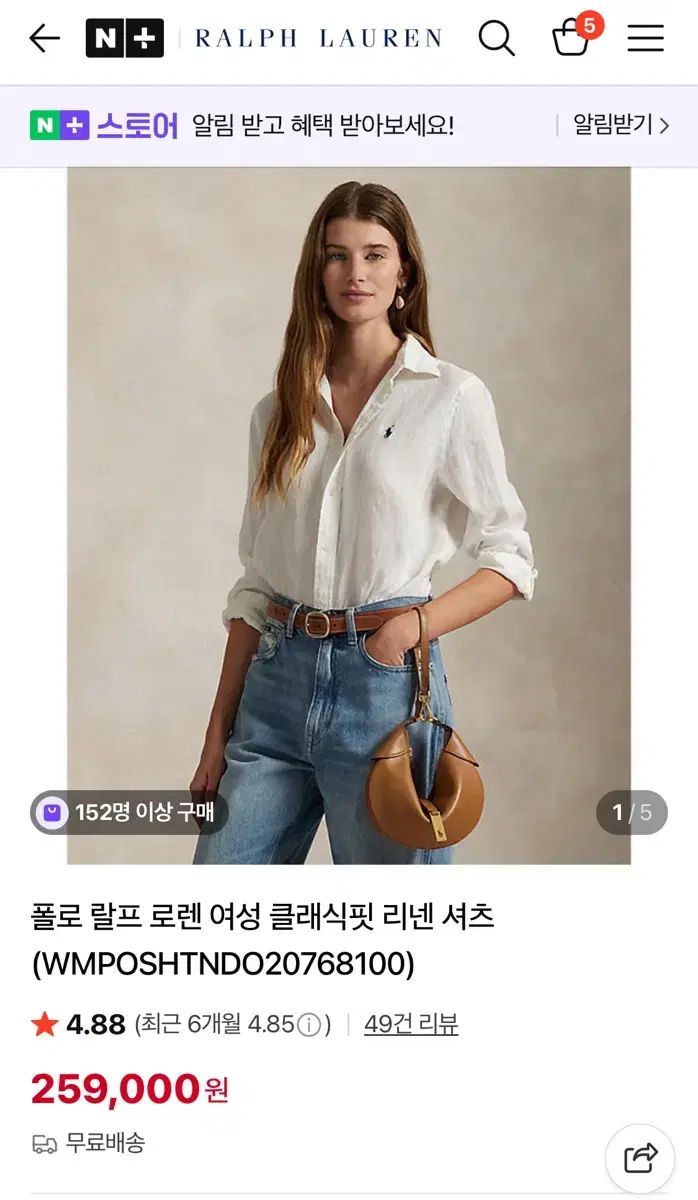698x1200 pixels.
Task: Open the 49건 리뷰 link
Action: pyautogui.click(x=411, y=1024)
